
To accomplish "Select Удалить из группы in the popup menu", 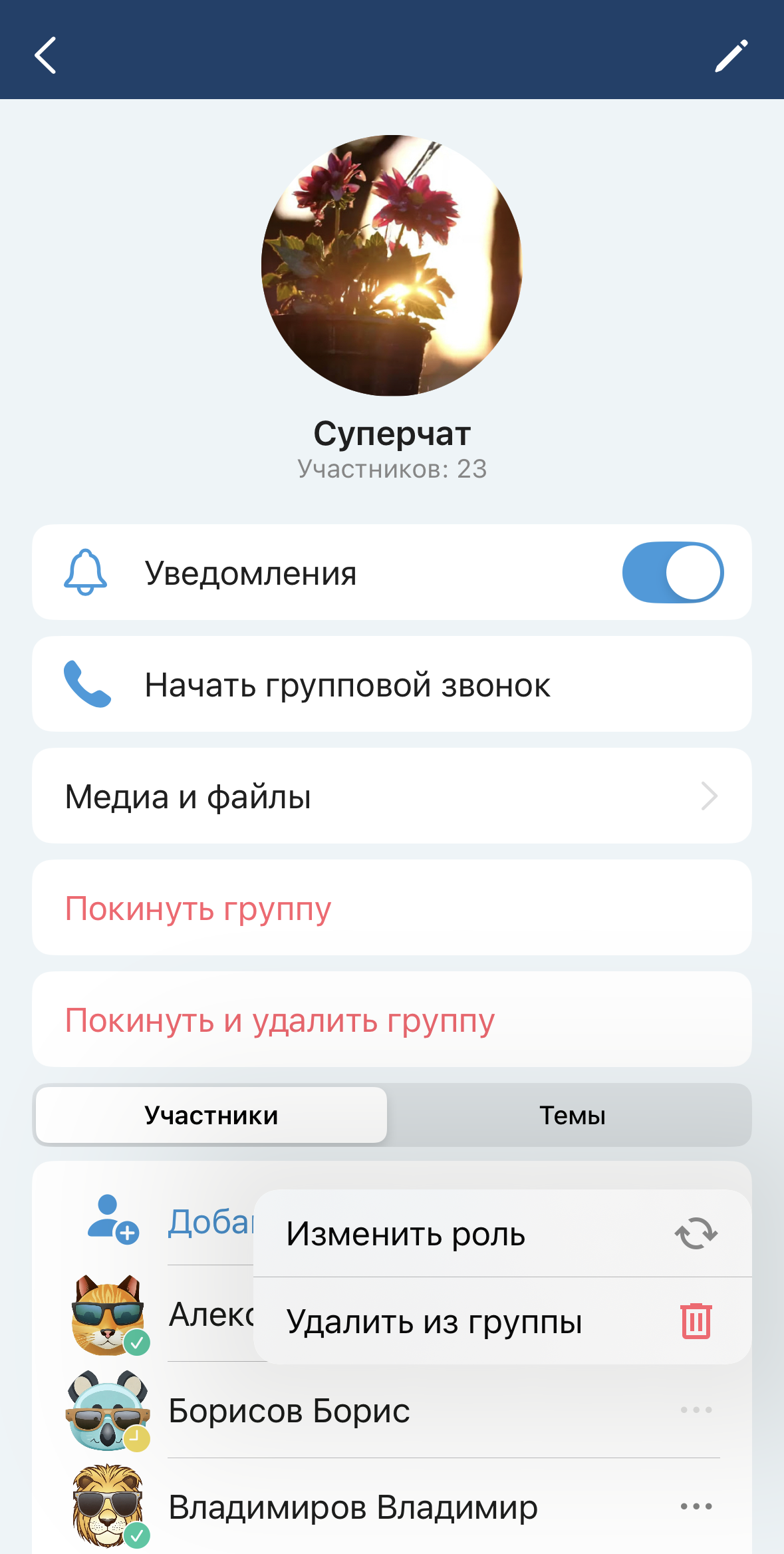I will [x=502, y=1321].
